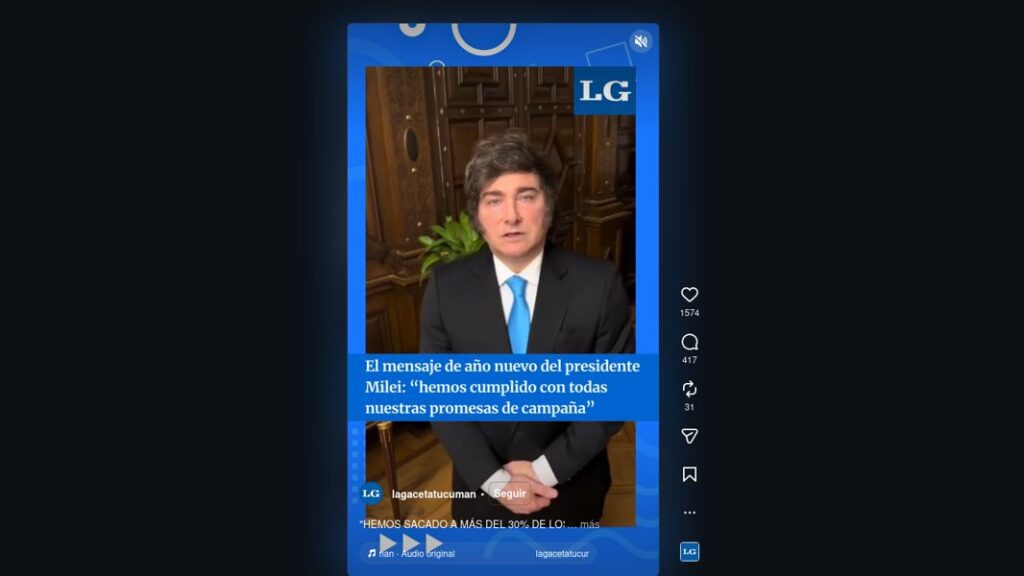Open the lagacetatucuman profile avatar
The width and height of the screenshot is (1024, 576).
[x=371, y=493]
